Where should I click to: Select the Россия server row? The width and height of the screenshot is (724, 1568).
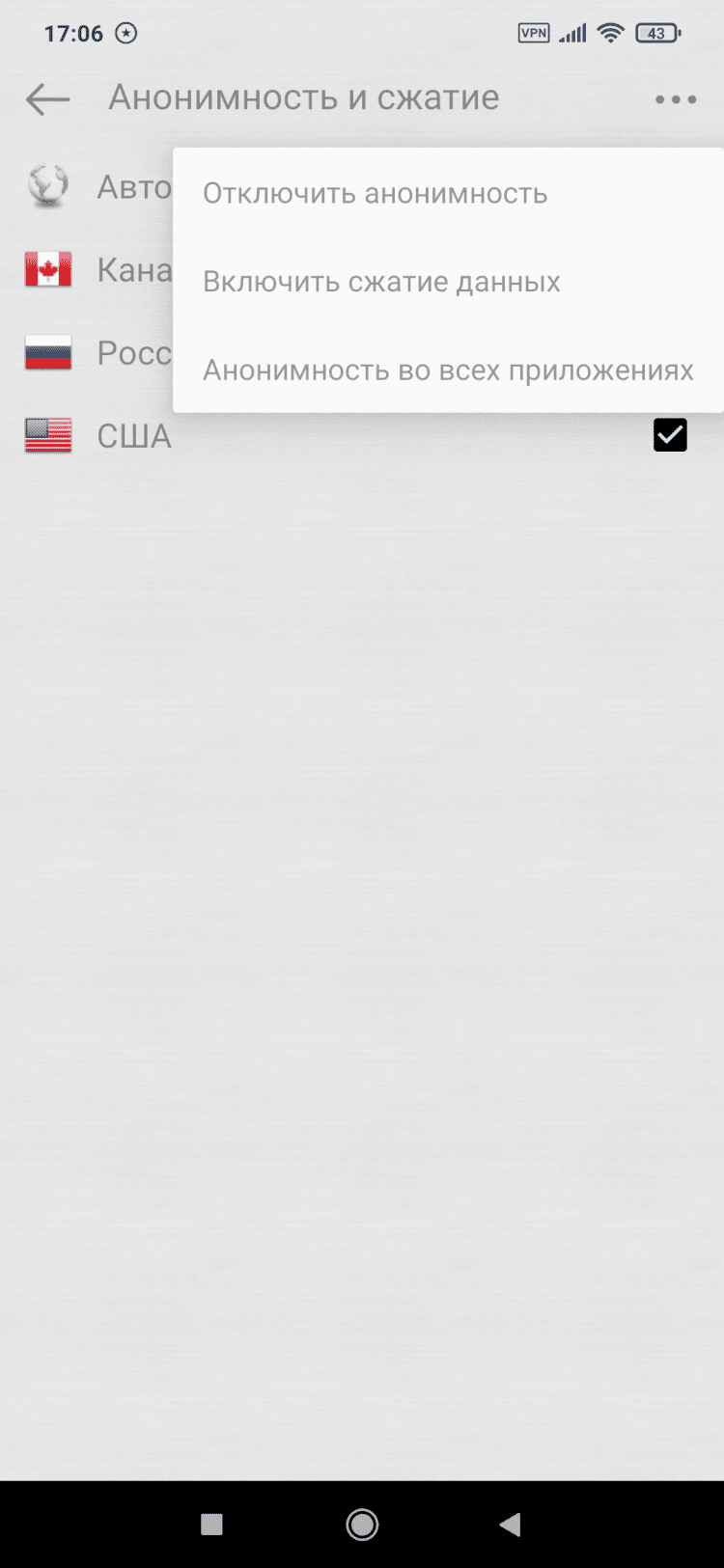(97, 353)
